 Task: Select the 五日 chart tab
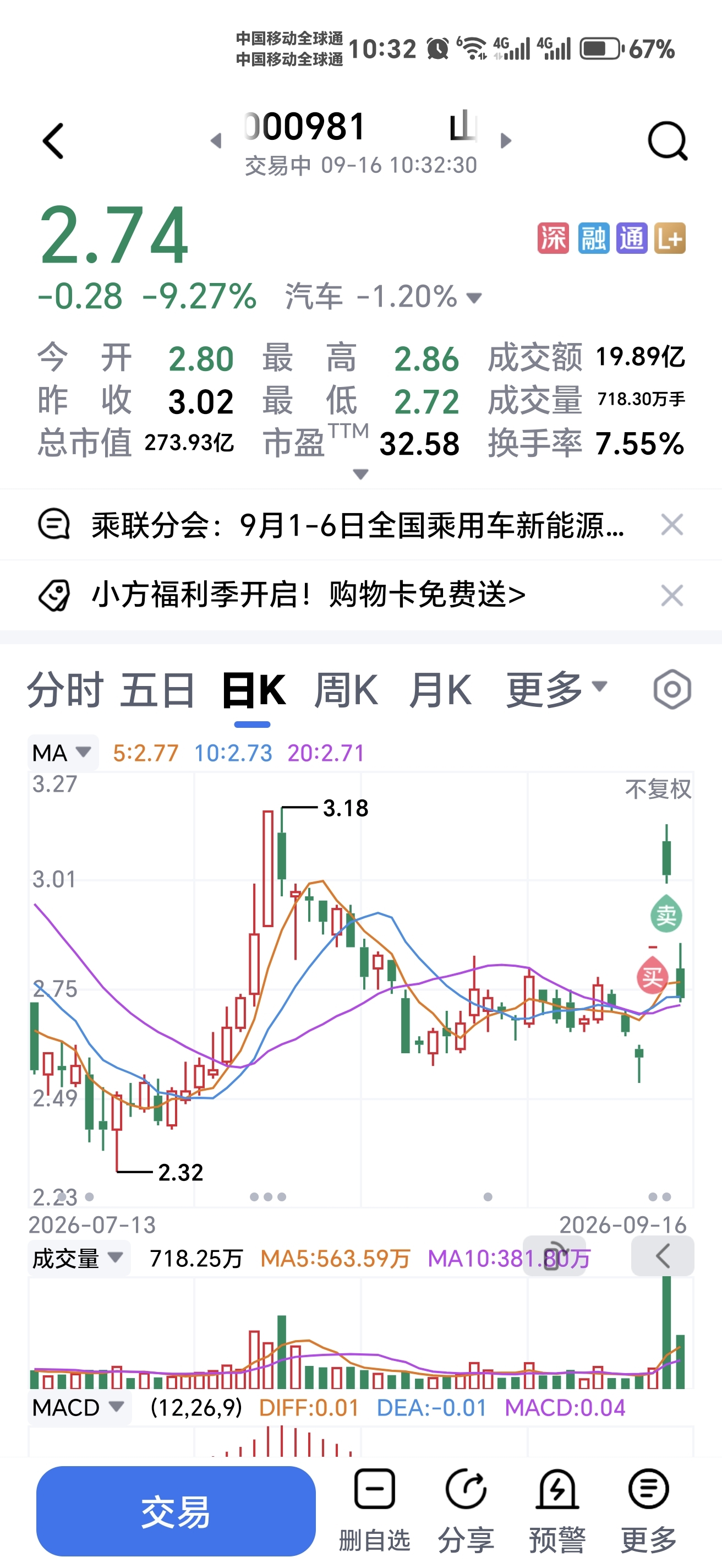coord(157,690)
